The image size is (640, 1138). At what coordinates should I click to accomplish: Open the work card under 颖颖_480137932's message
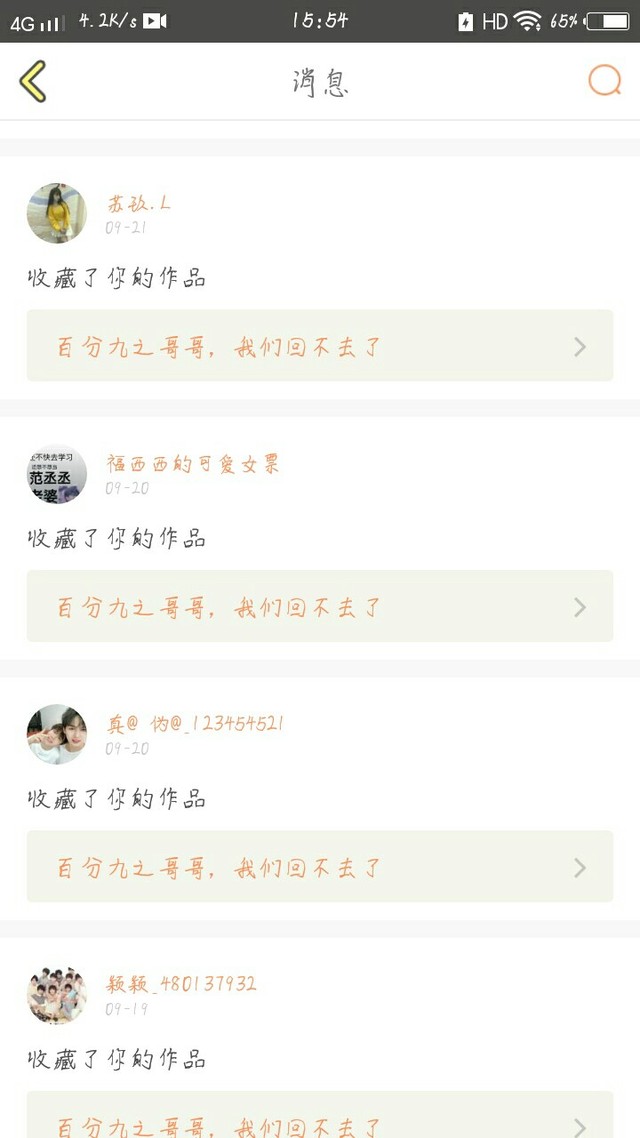coord(320,1115)
